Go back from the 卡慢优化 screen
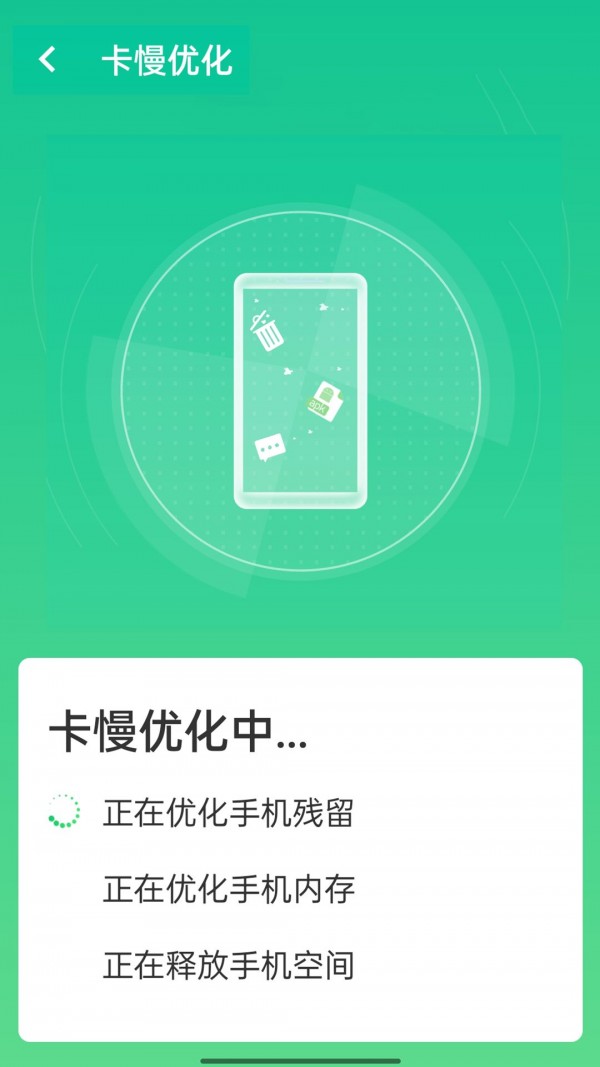The width and height of the screenshot is (600, 1067). (x=47, y=60)
